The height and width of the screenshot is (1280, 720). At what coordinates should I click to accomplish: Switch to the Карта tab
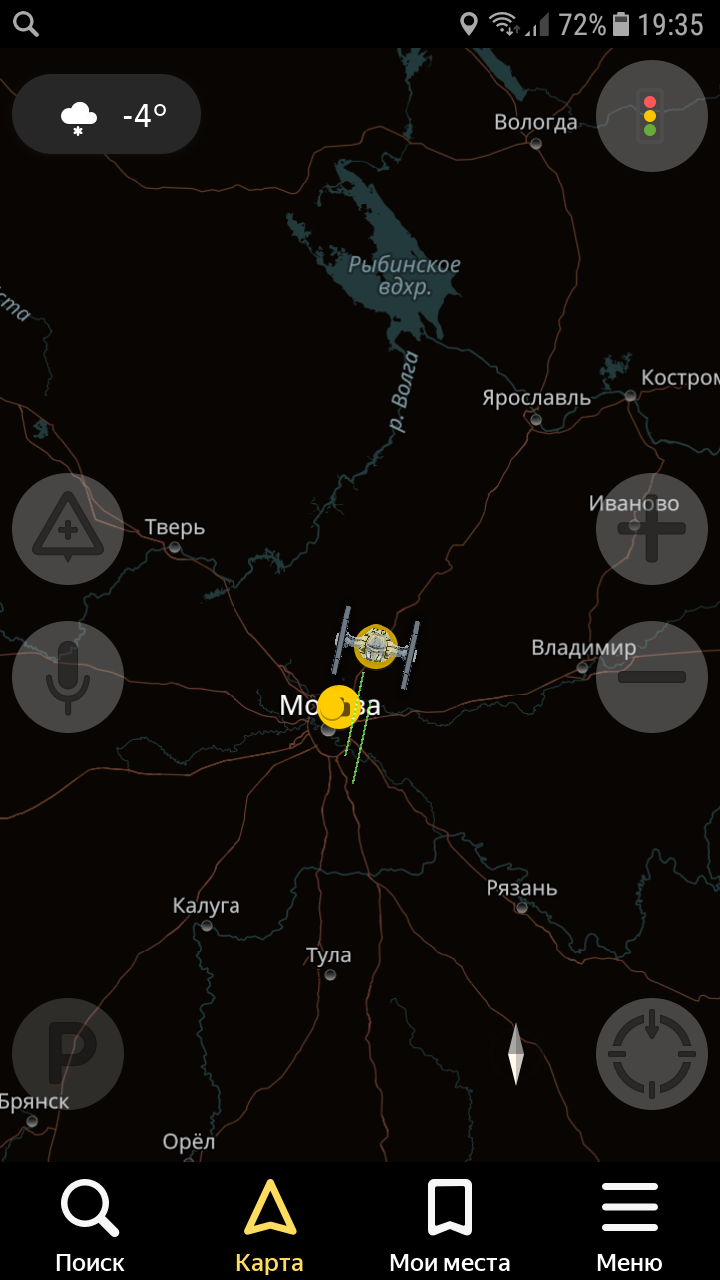pos(270,1224)
